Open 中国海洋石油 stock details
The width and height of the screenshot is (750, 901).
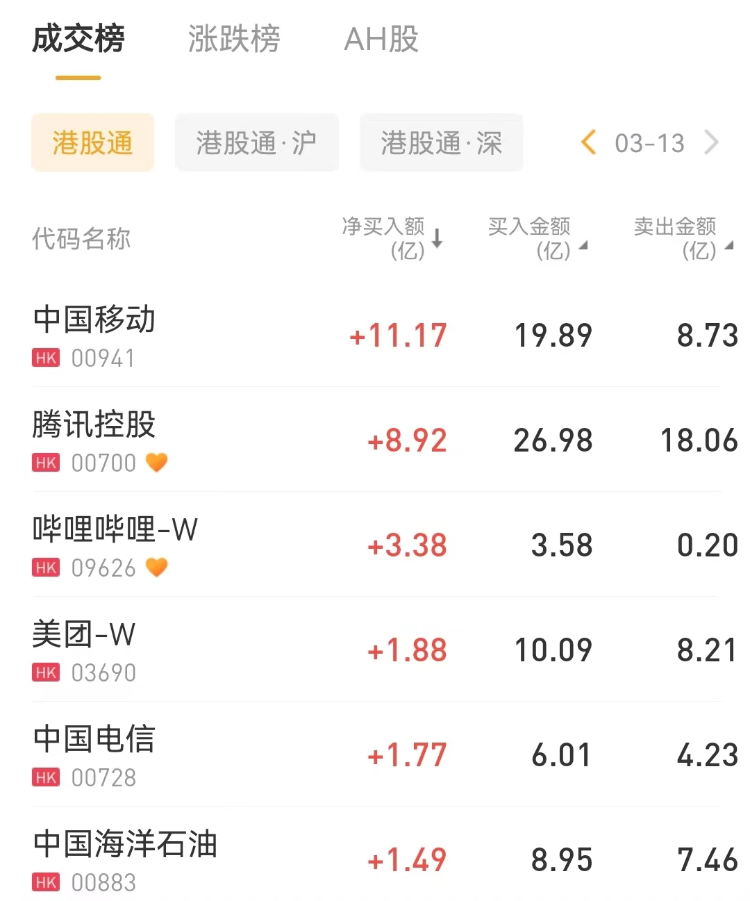[125, 860]
